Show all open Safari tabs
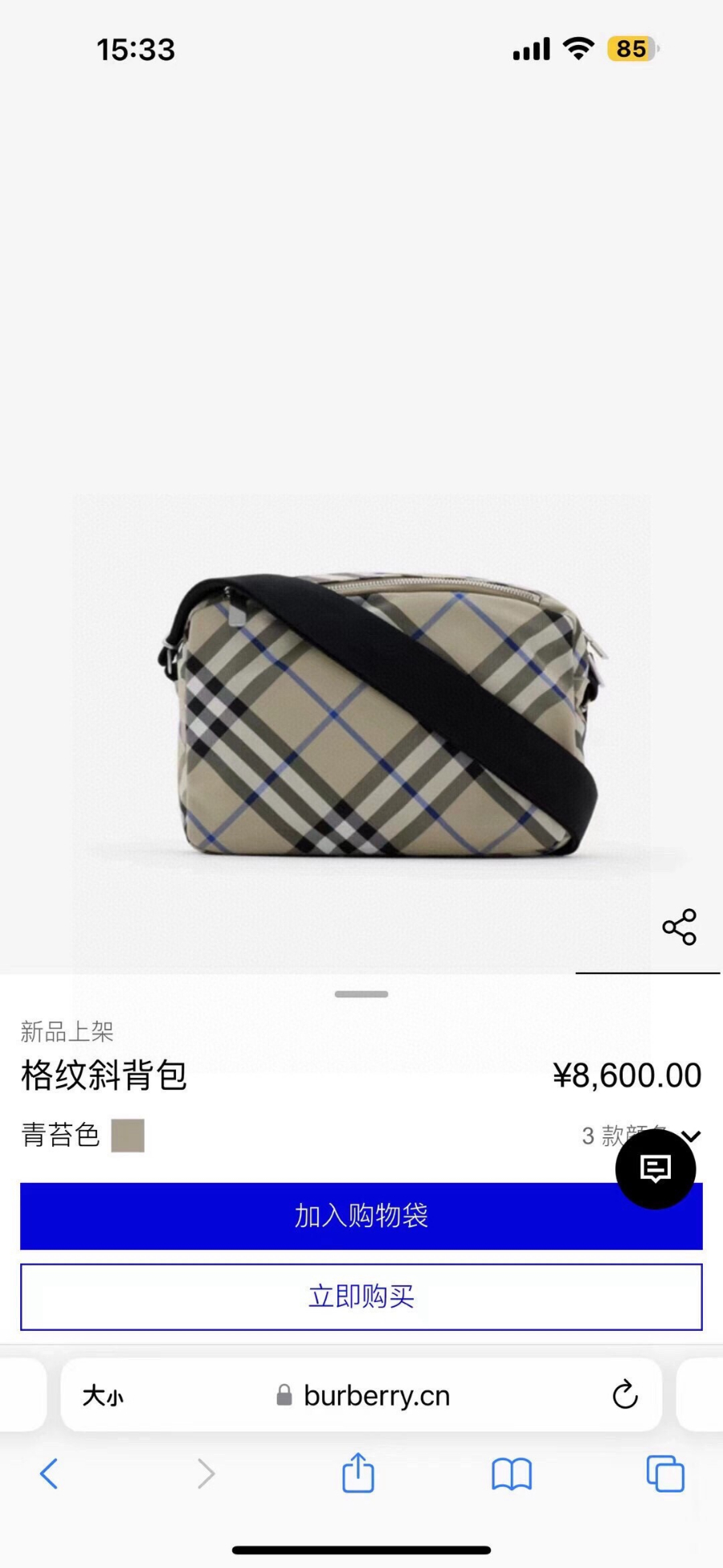The image size is (723, 1568). (665, 1473)
